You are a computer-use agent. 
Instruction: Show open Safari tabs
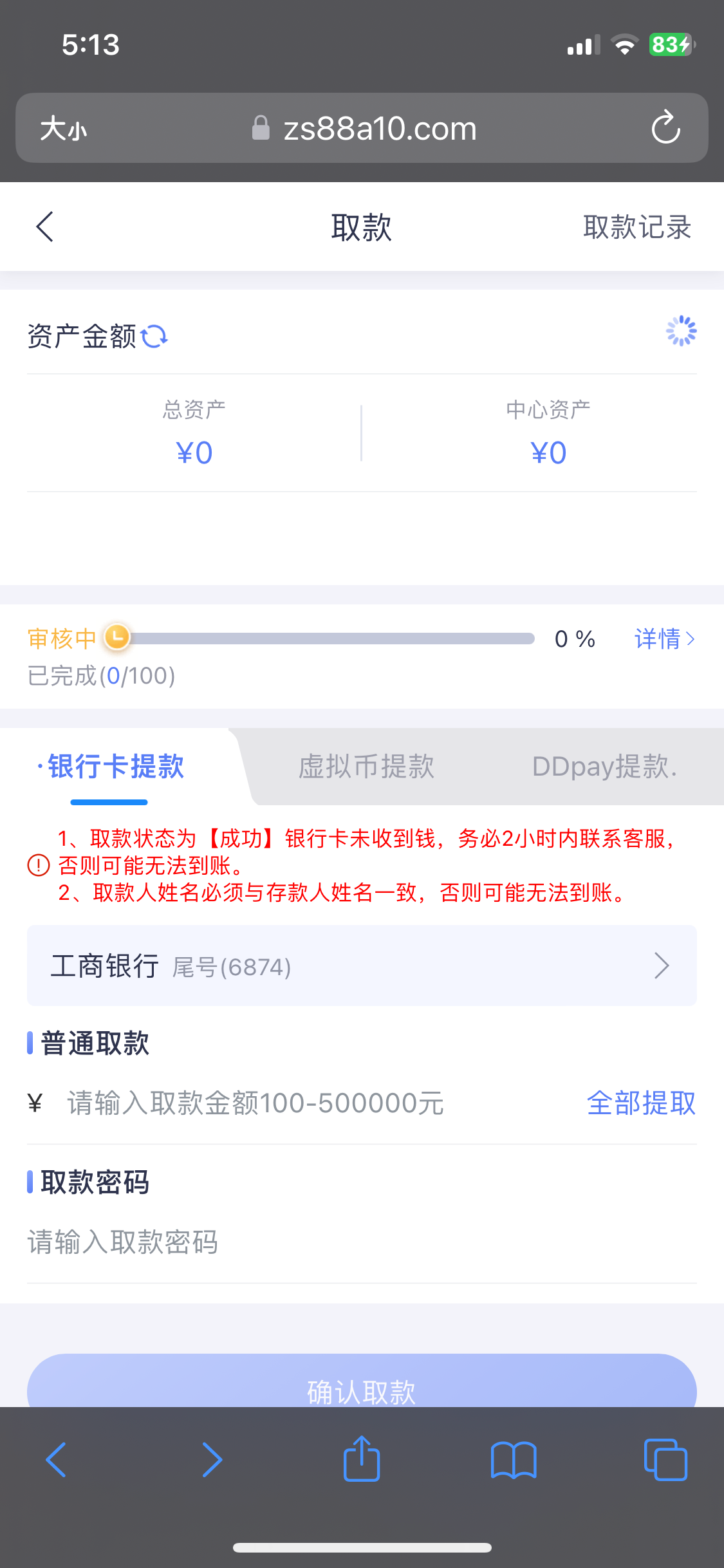pyautogui.click(x=665, y=1459)
